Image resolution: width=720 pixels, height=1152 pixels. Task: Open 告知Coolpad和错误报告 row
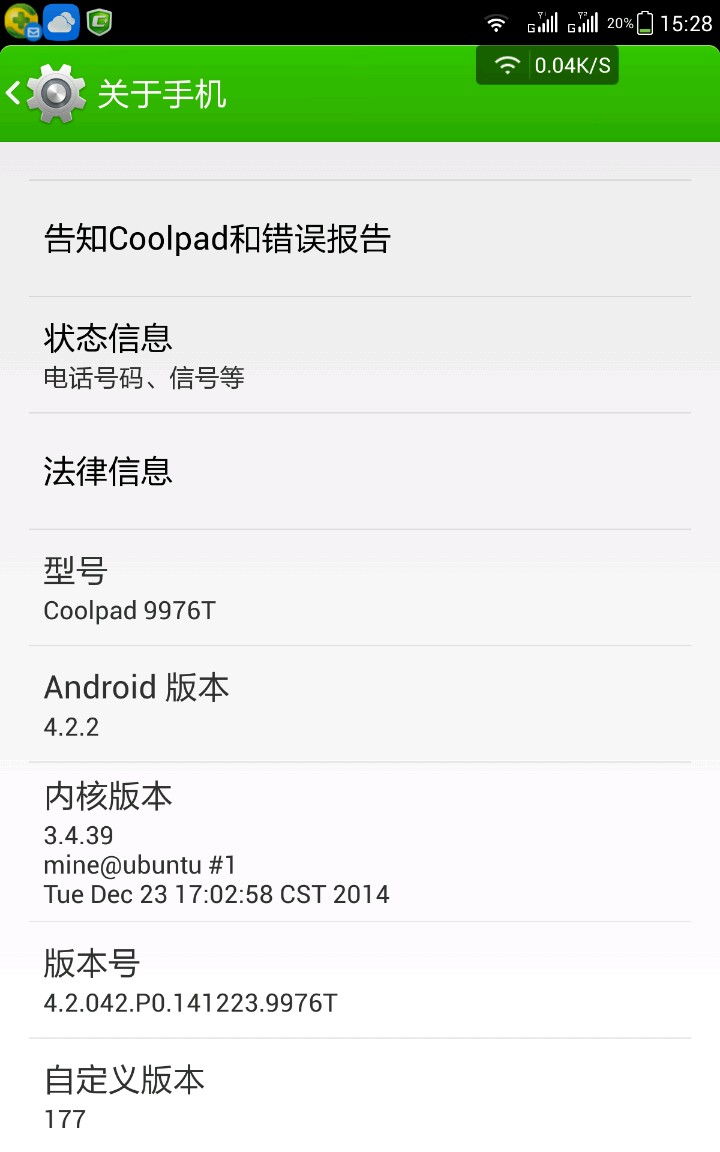(360, 239)
